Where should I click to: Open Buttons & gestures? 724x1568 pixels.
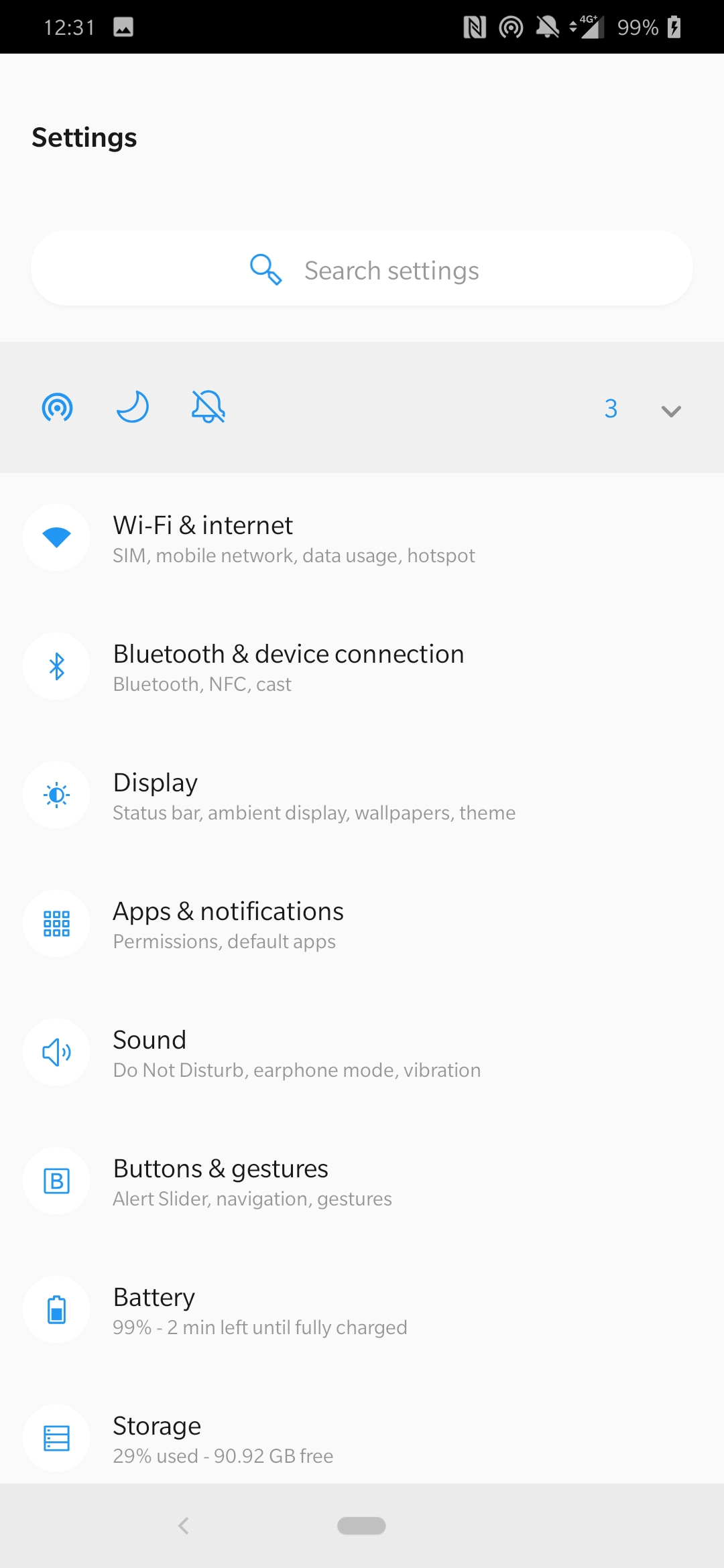click(362, 1181)
